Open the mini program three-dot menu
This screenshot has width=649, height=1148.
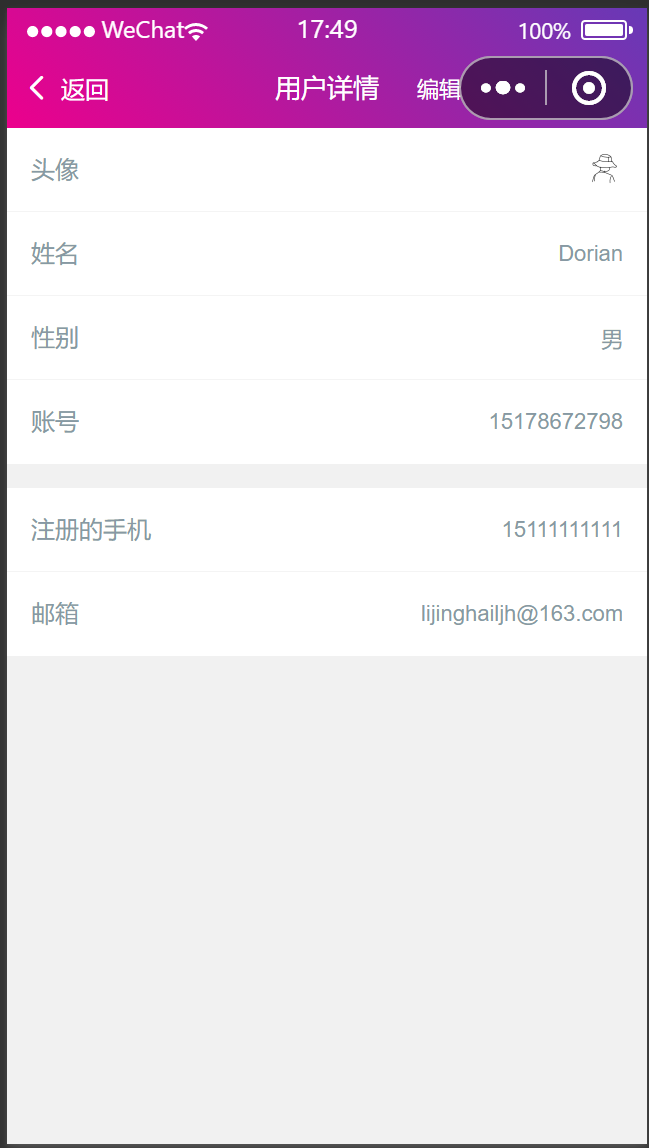click(x=503, y=89)
